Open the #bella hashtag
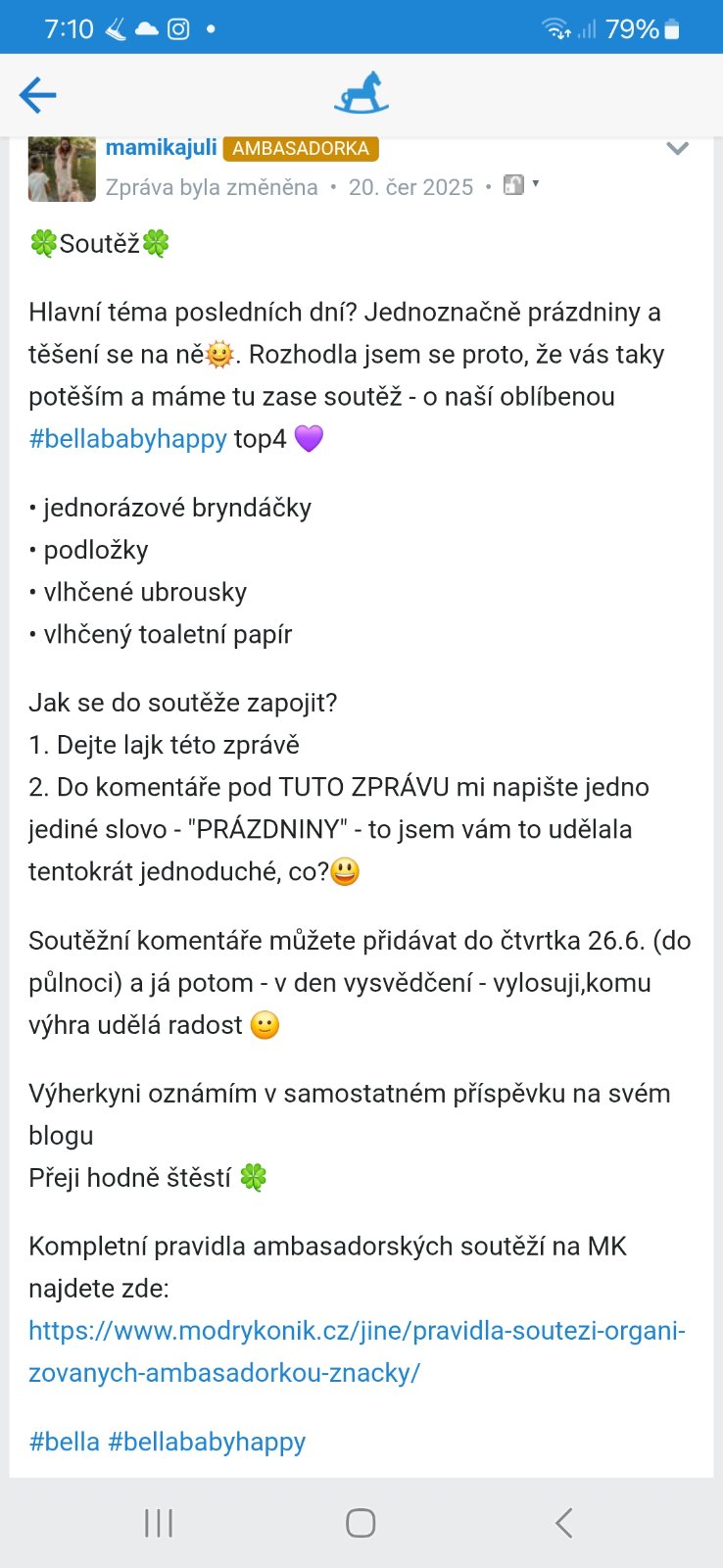 click(x=64, y=1442)
